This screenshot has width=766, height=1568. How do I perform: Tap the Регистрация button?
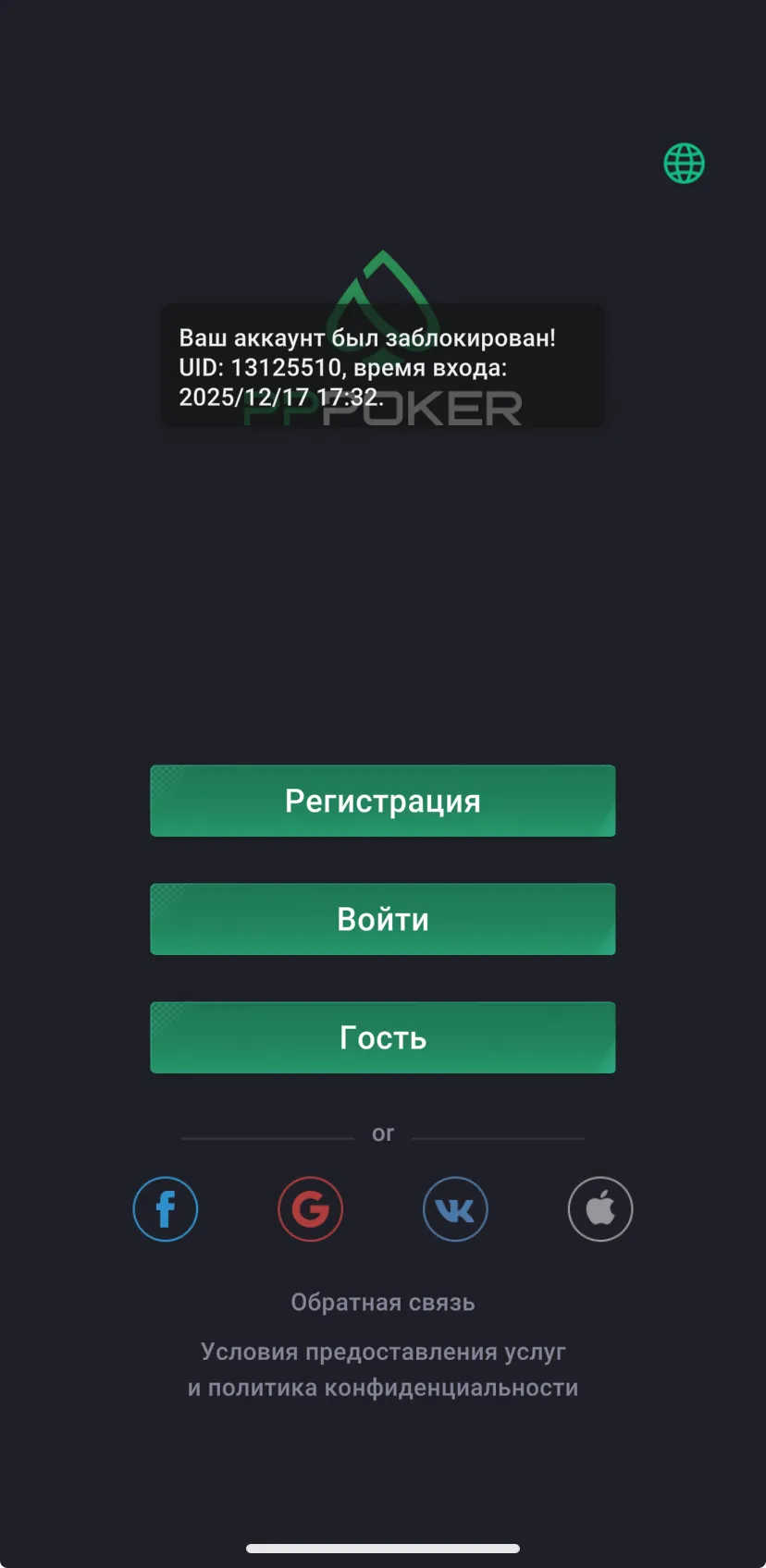click(x=382, y=801)
